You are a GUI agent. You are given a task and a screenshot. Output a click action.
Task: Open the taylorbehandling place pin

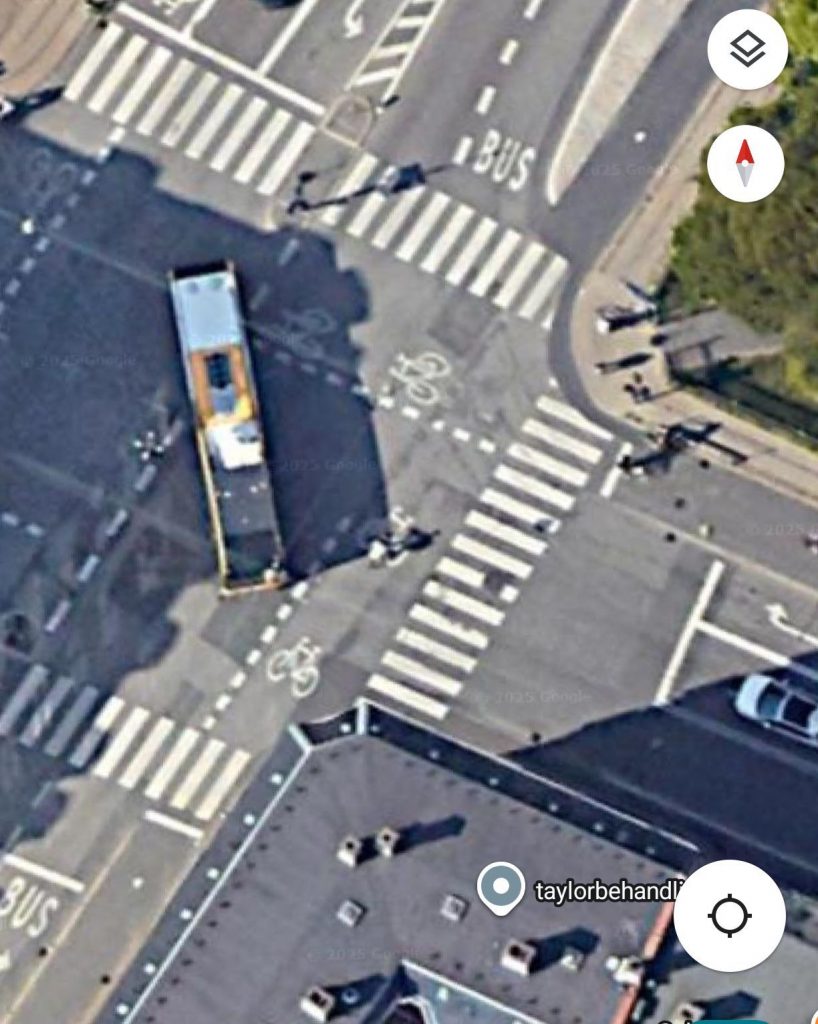(x=501, y=887)
